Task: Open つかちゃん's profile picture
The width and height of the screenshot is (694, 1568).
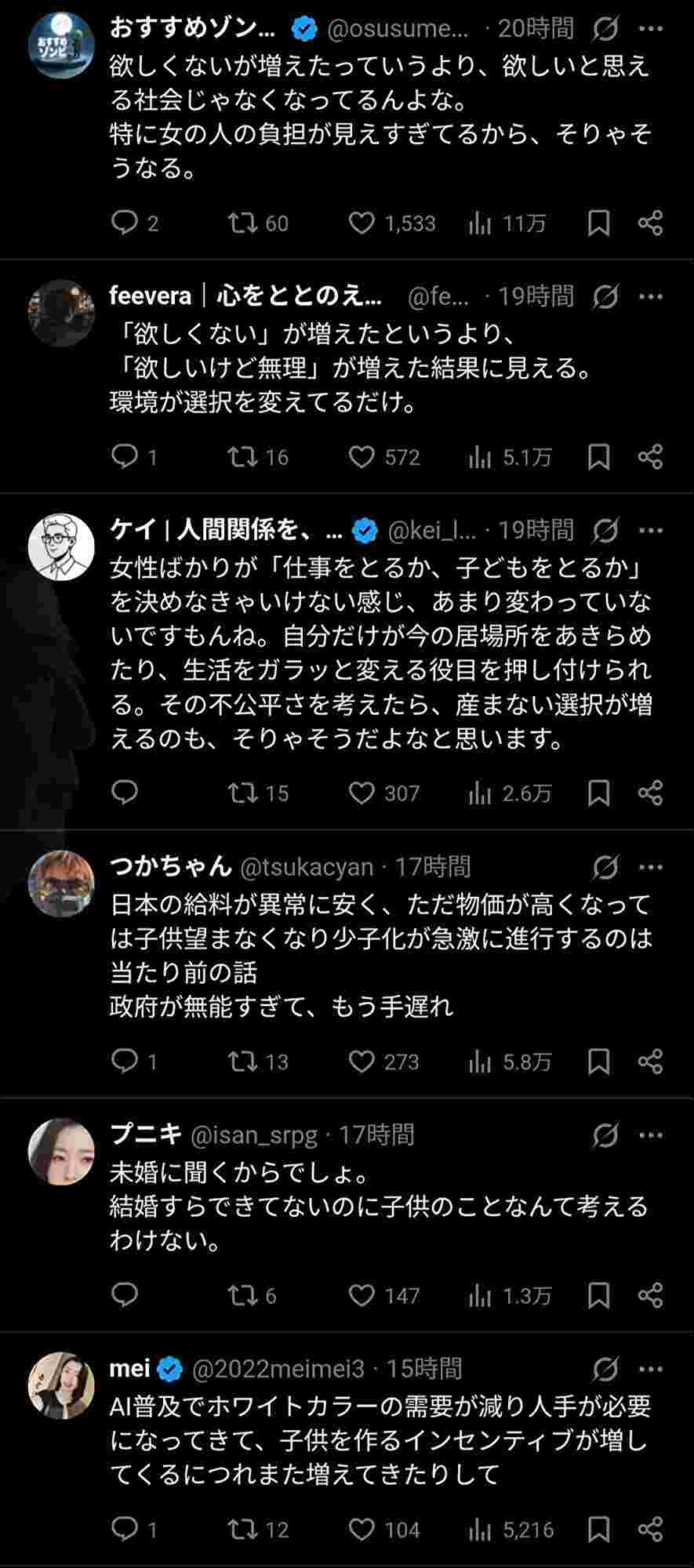Action: pyautogui.click(x=61, y=883)
